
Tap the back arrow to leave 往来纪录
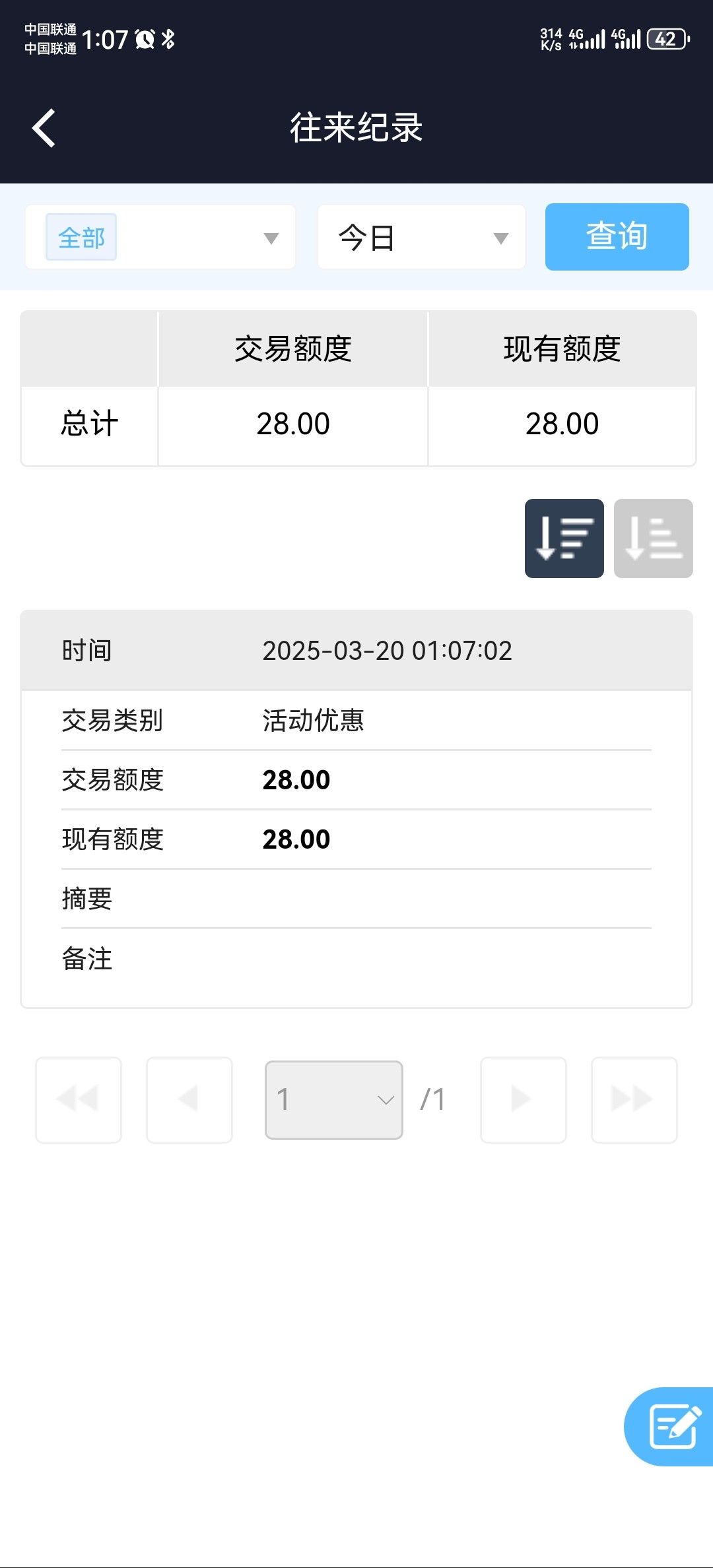[44, 127]
